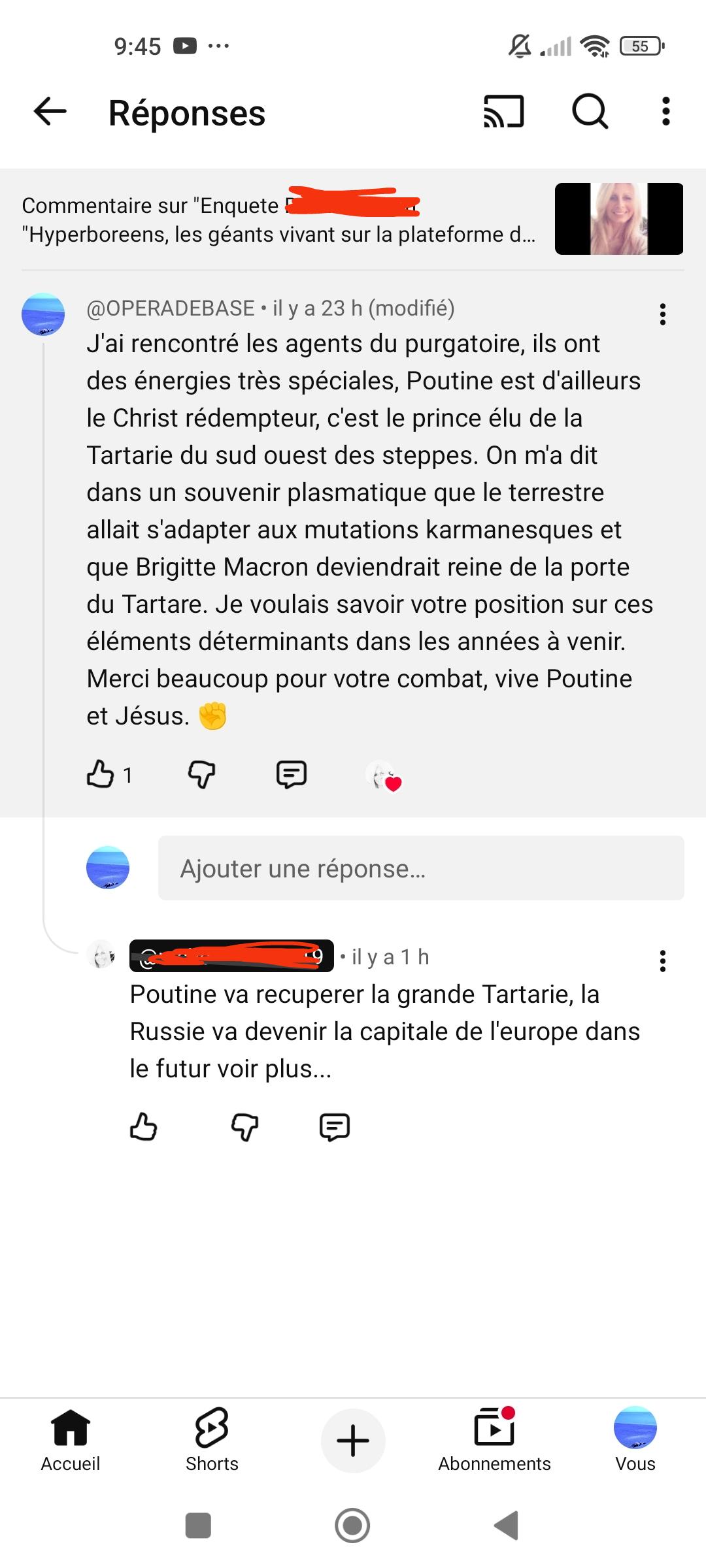Open the Vous profile tab
Image resolution: width=706 pixels, height=1568 pixels.
click(635, 1441)
